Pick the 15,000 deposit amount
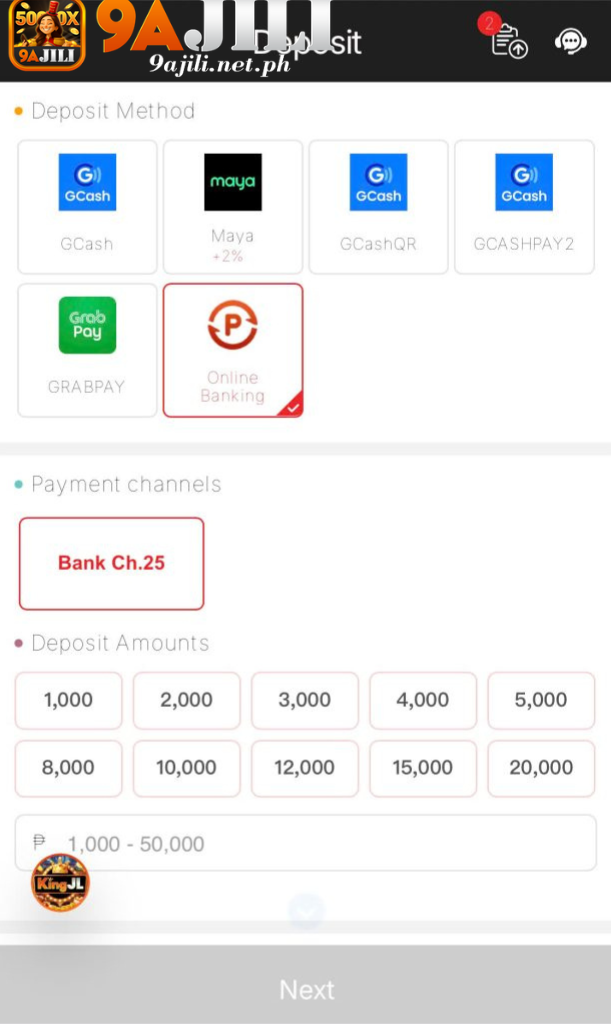611x1024 pixels. (422, 768)
